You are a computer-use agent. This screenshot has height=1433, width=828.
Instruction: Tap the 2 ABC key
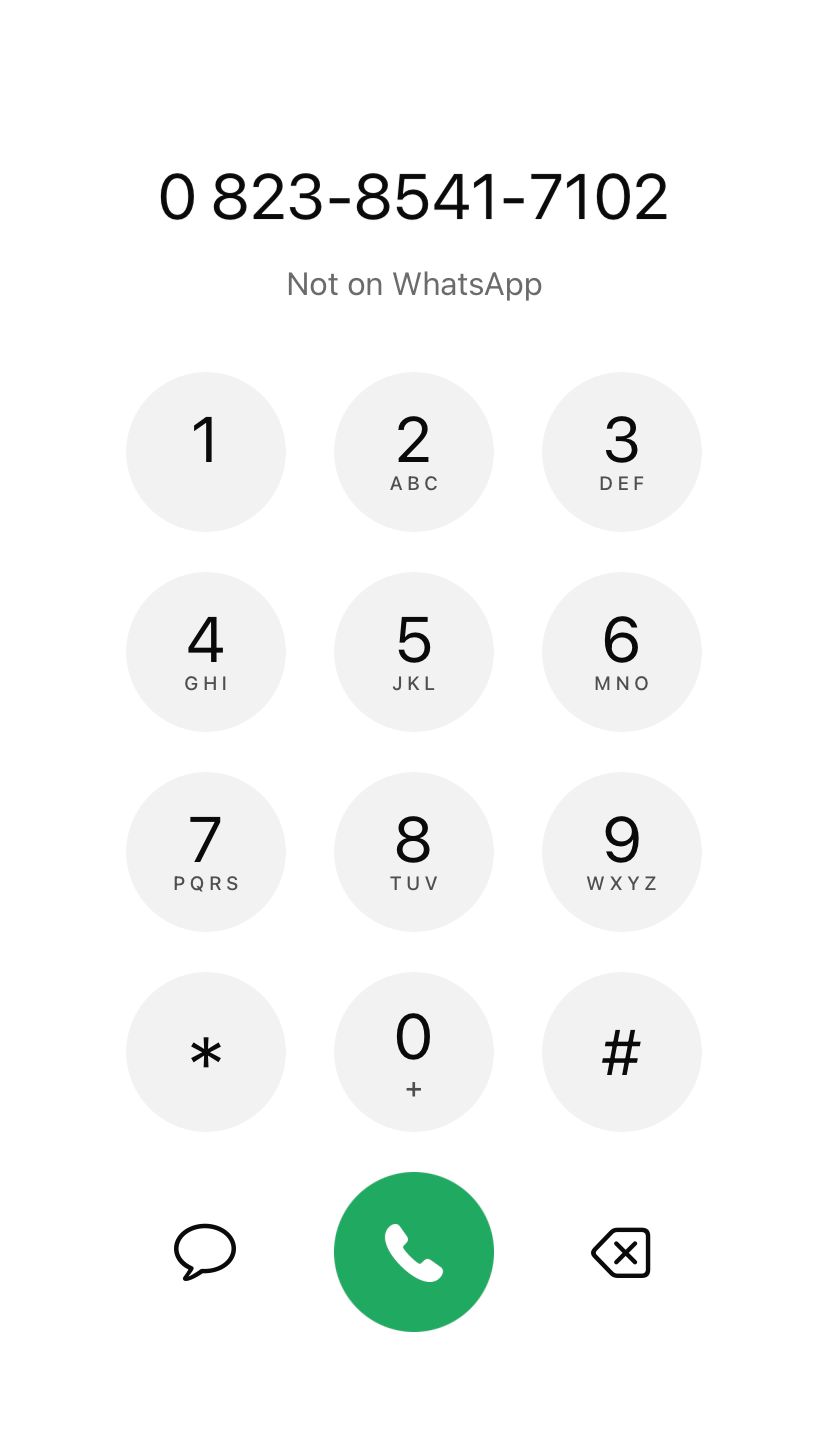coord(414,452)
